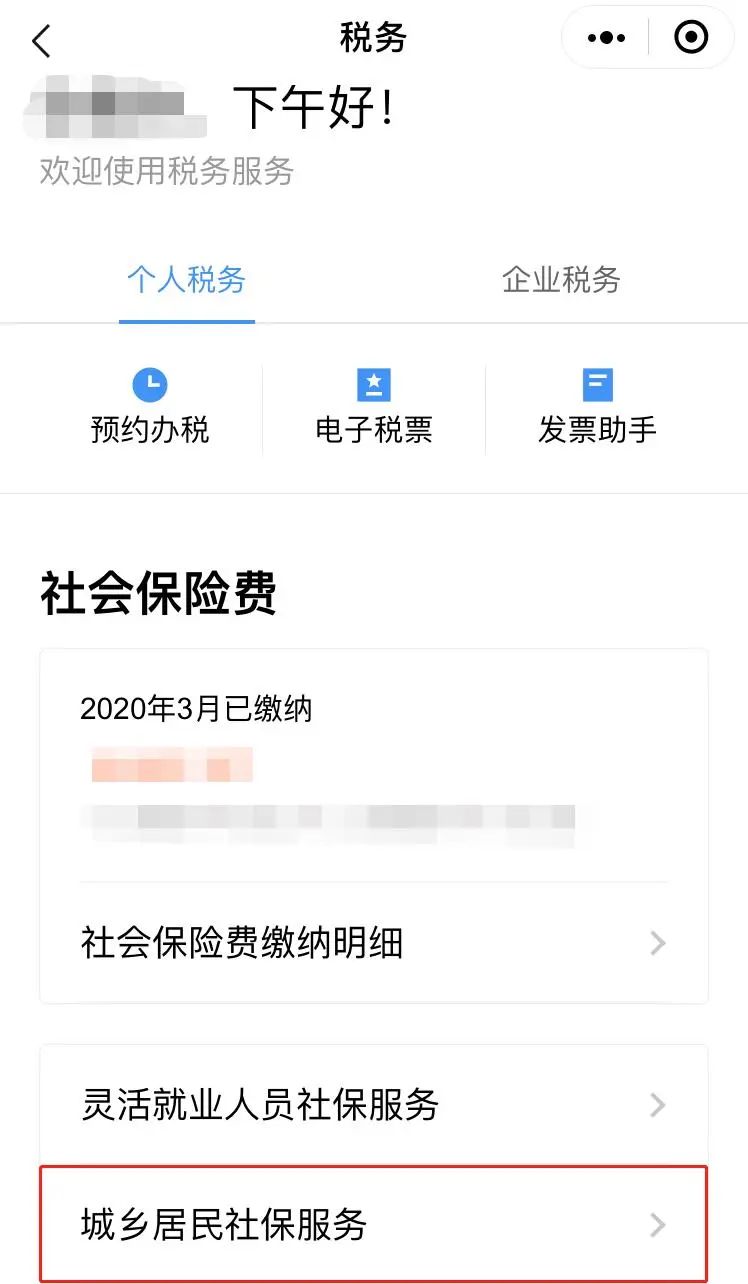Screen dimensions: 748x1284
Task: Open 电子税票 service
Action: 374,408
